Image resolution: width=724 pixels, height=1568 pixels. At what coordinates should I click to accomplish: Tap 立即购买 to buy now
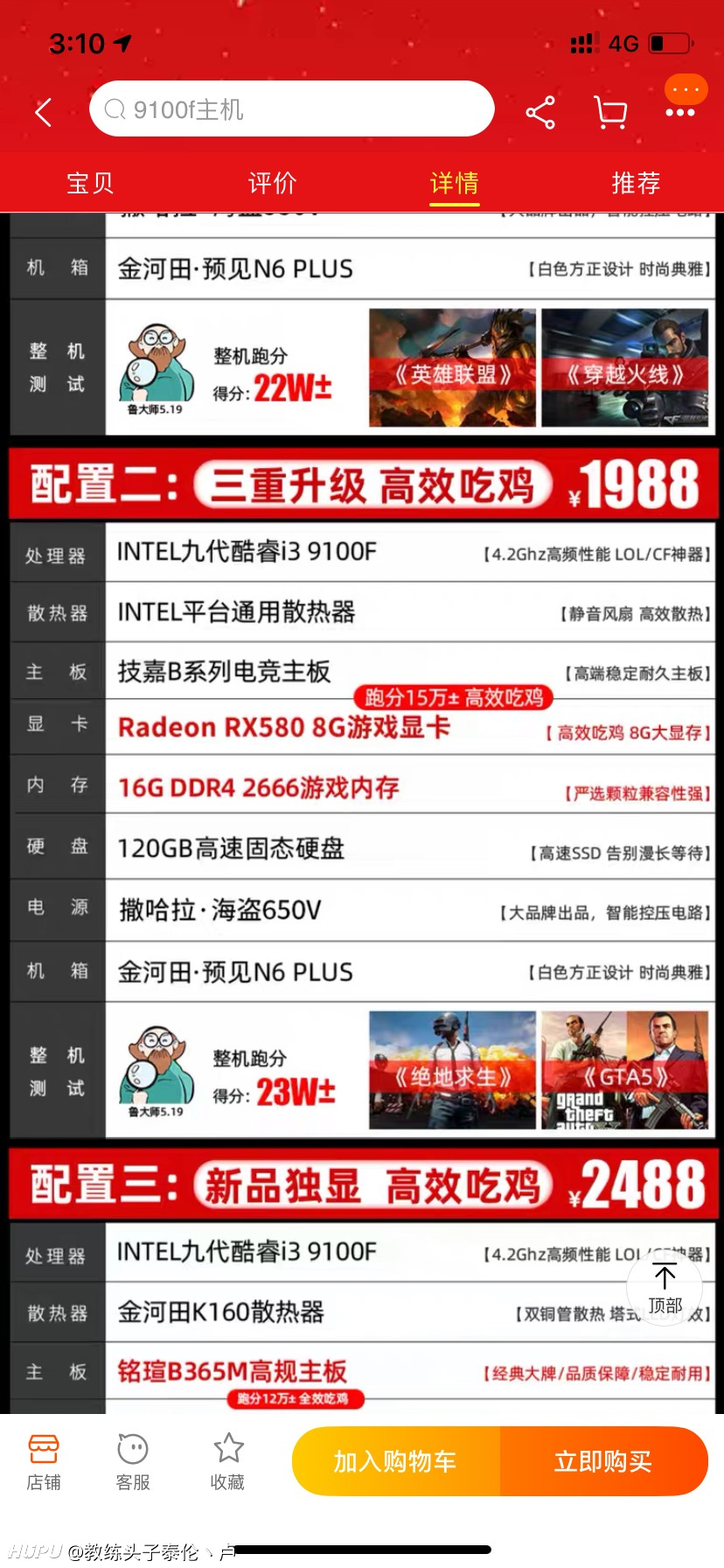(604, 1461)
